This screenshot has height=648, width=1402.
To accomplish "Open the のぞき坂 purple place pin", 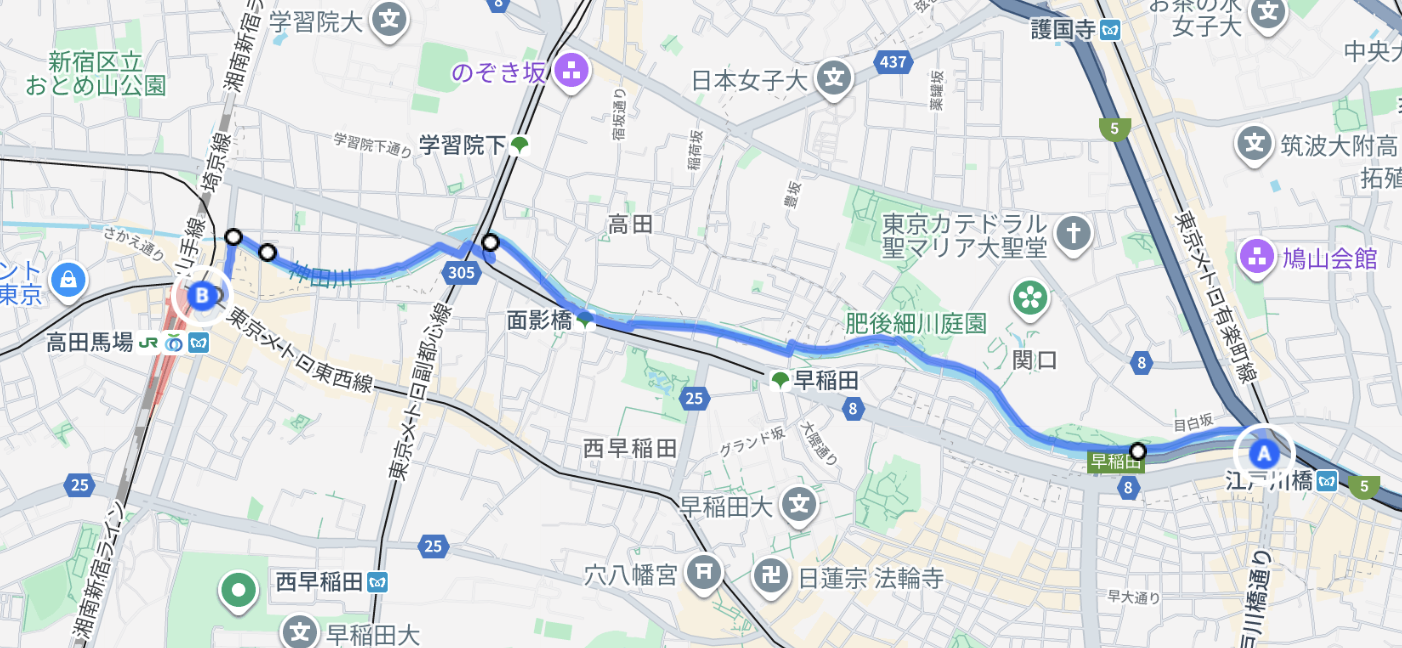I will 571,71.
